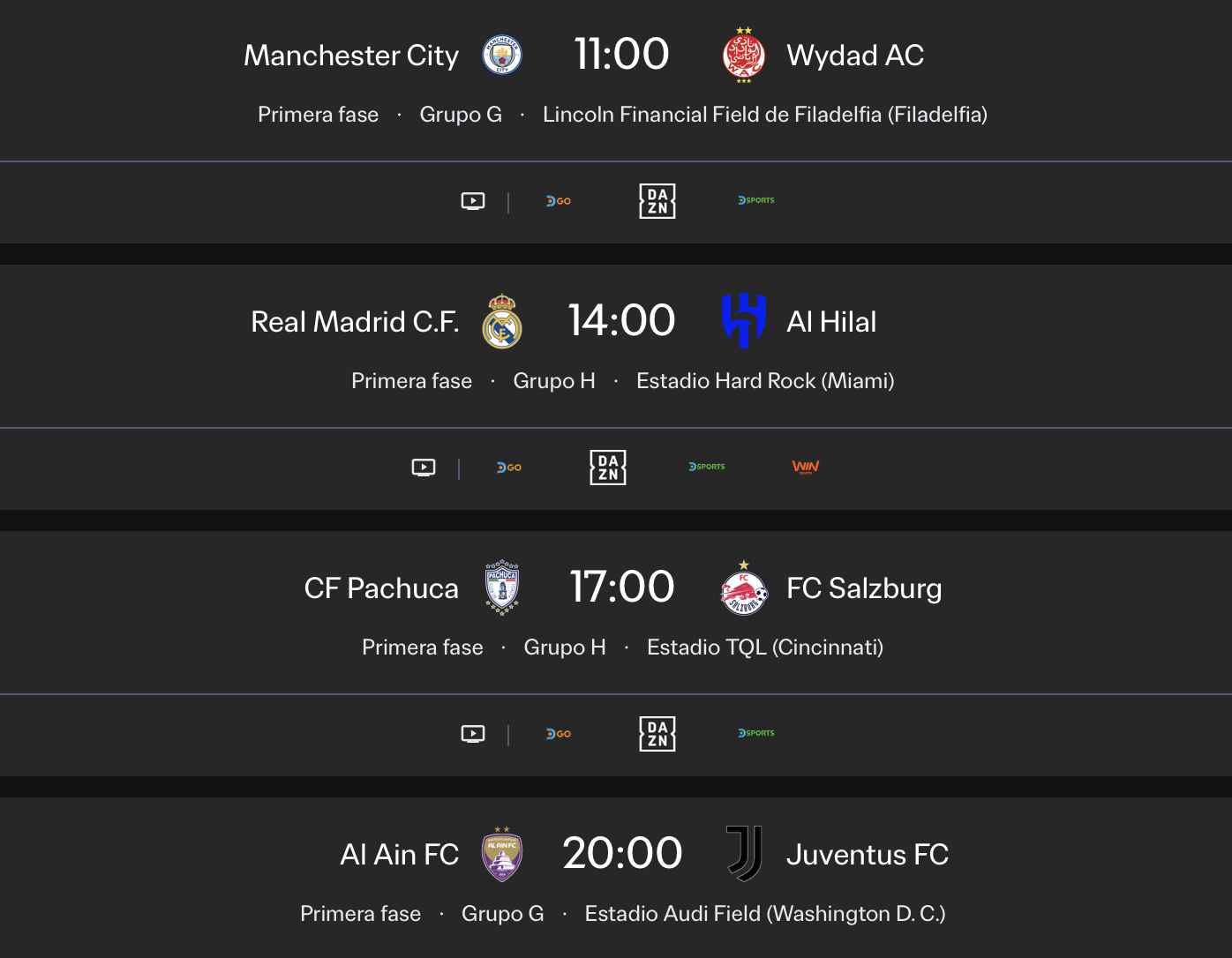Open DGO for Manchester City vs Wydad AC
Image resolution: width=1232 pixels, height=958 pixels.
(x=559, y=201)
